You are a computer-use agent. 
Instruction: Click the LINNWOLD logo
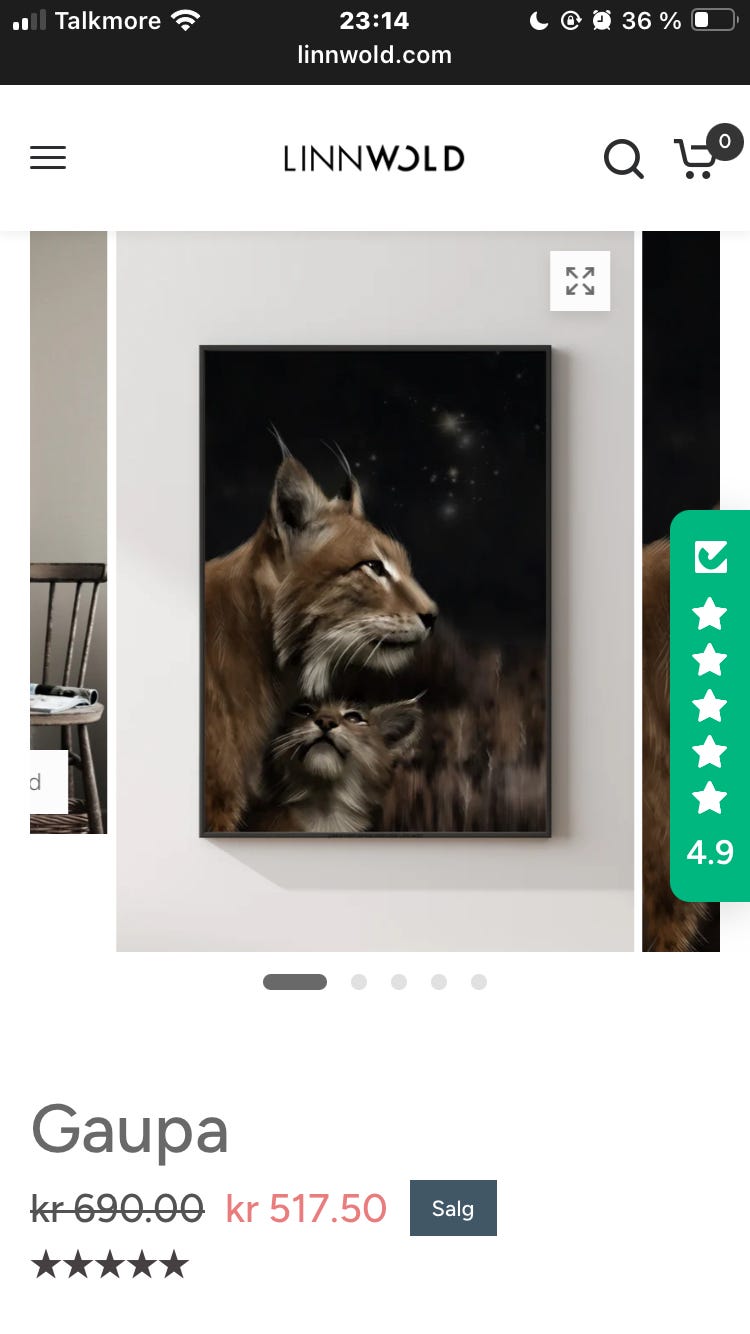coord(374,158)
